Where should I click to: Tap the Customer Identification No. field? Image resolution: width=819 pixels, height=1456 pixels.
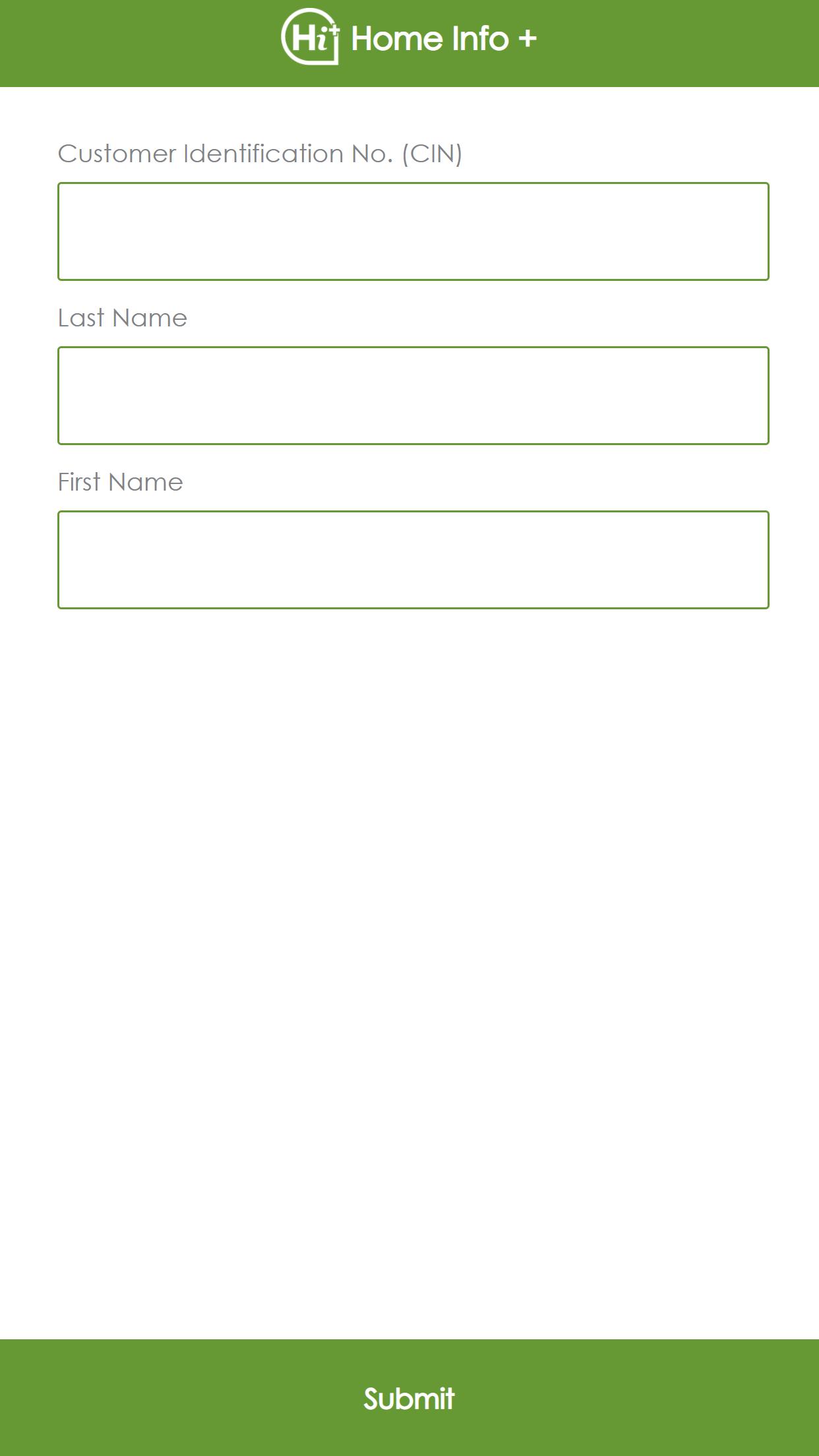point(413,231)
